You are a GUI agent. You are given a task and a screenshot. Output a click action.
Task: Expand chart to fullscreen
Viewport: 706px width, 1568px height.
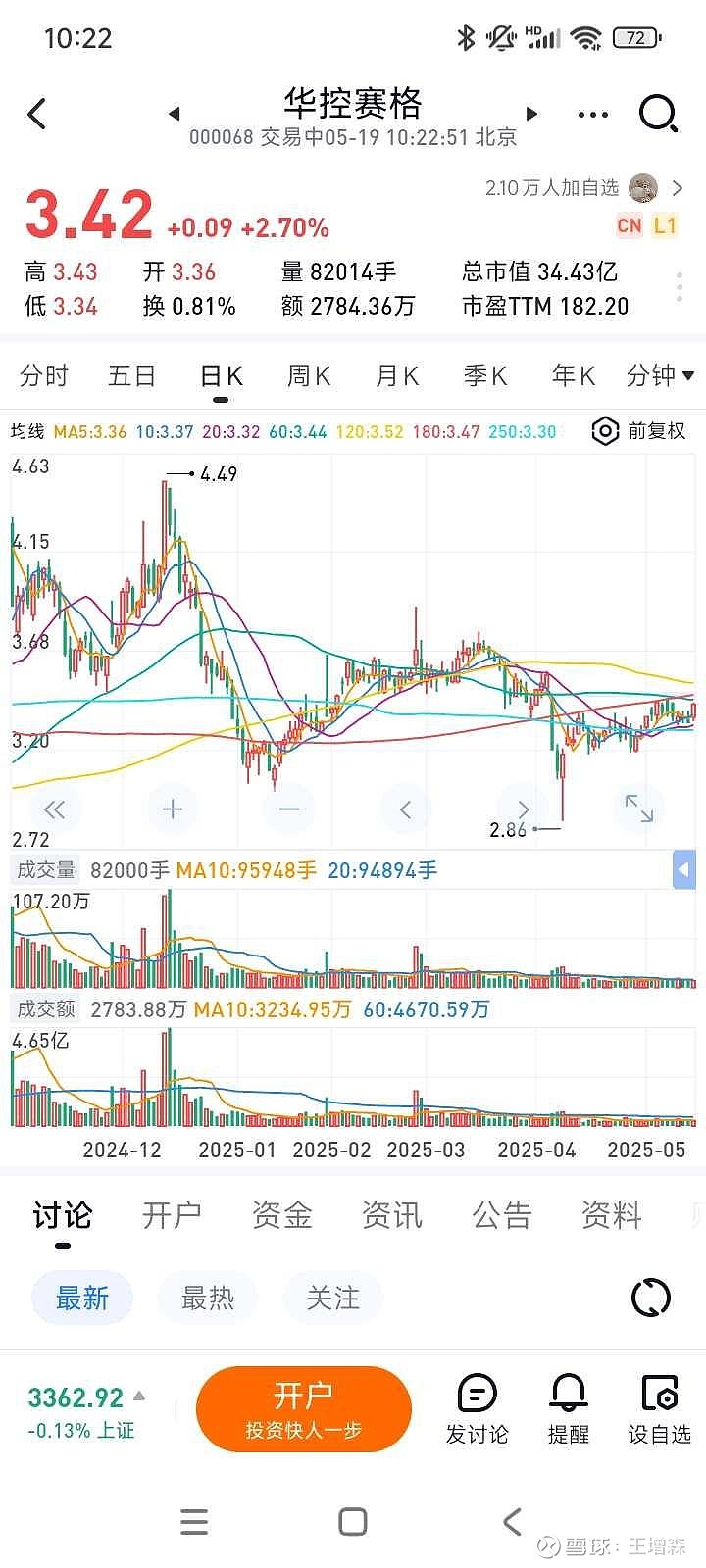(639, 808)
